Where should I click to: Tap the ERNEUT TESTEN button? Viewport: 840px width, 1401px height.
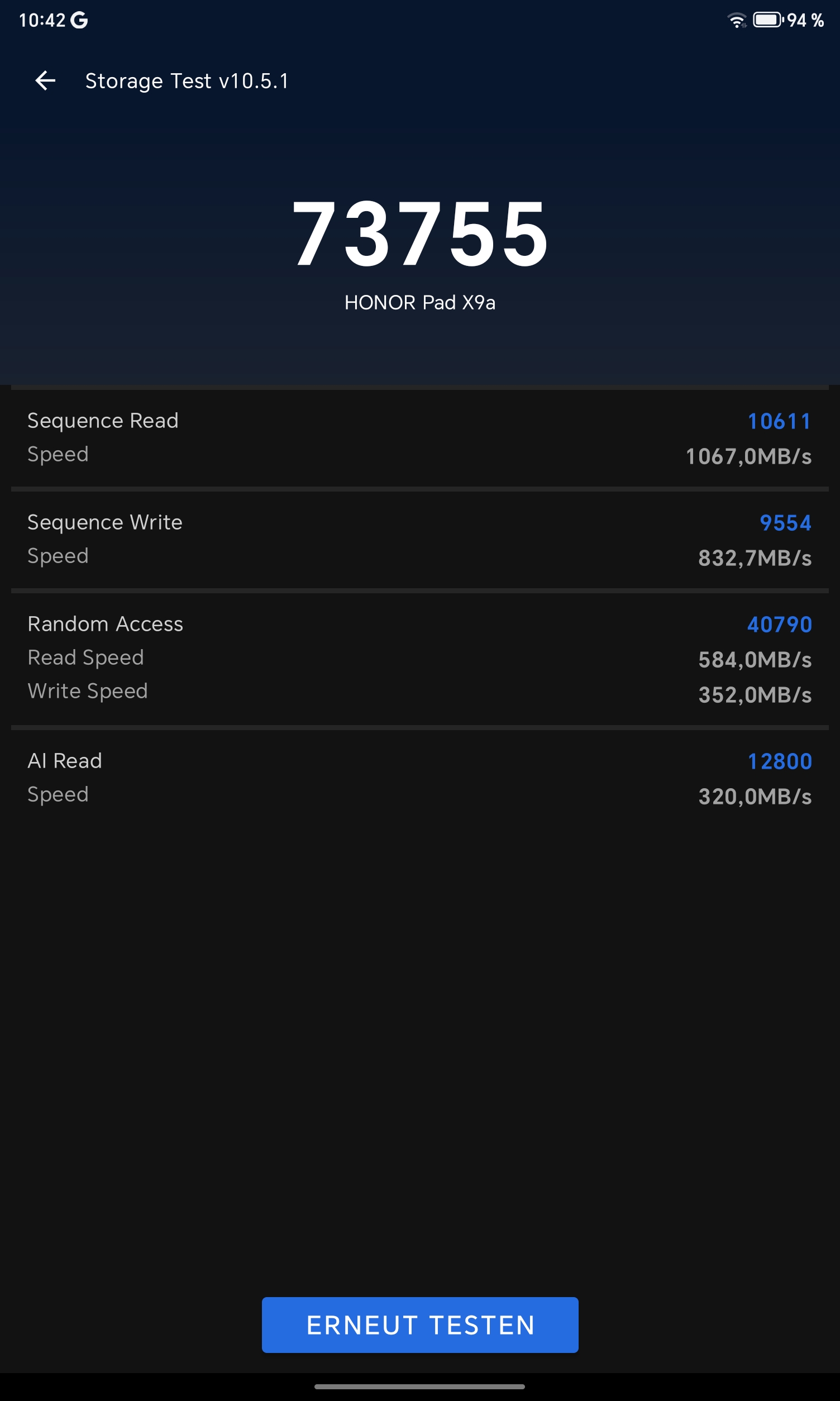point(420,1324)
